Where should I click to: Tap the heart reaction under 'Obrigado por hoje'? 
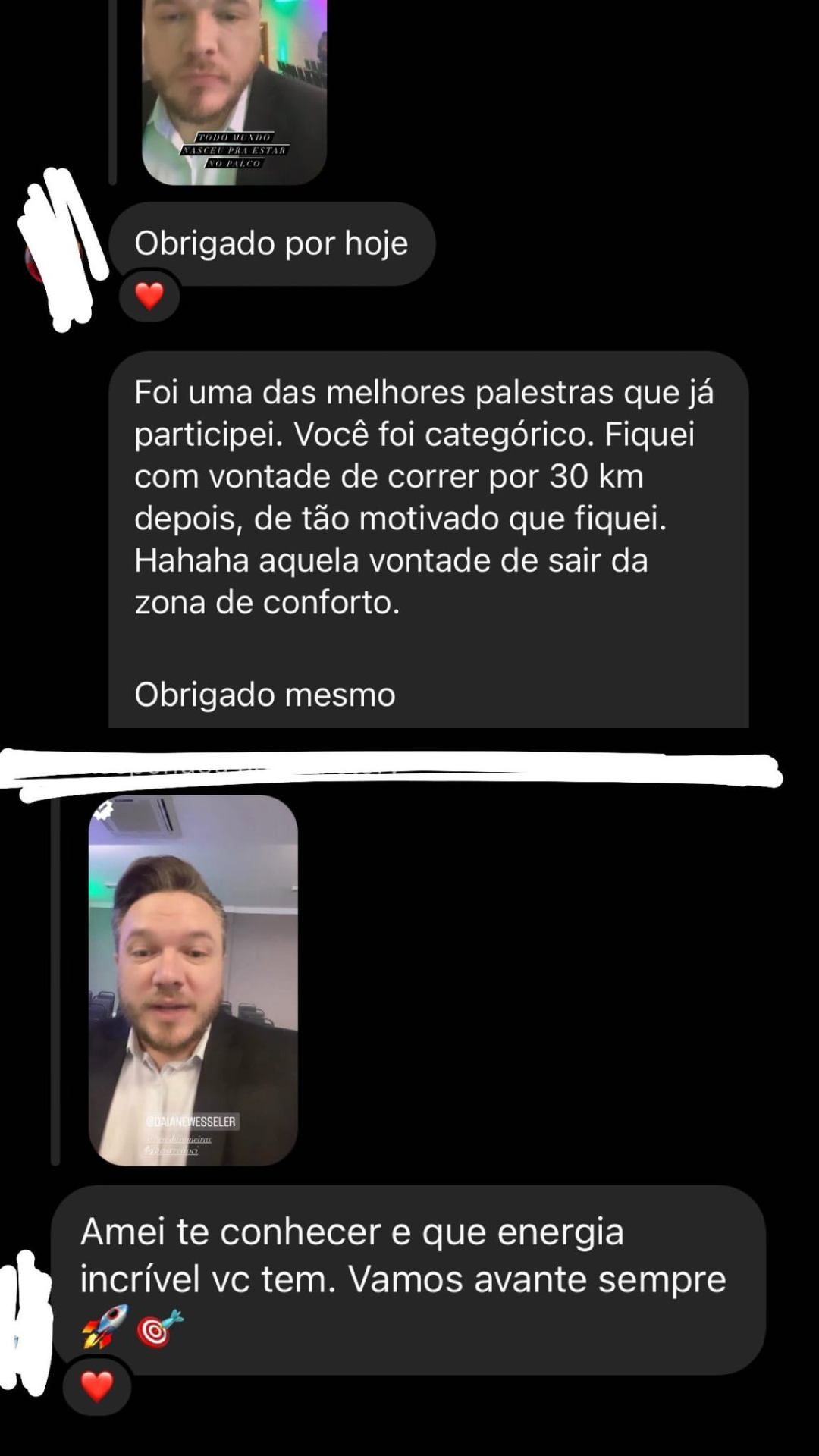click(x=149, y=297)
